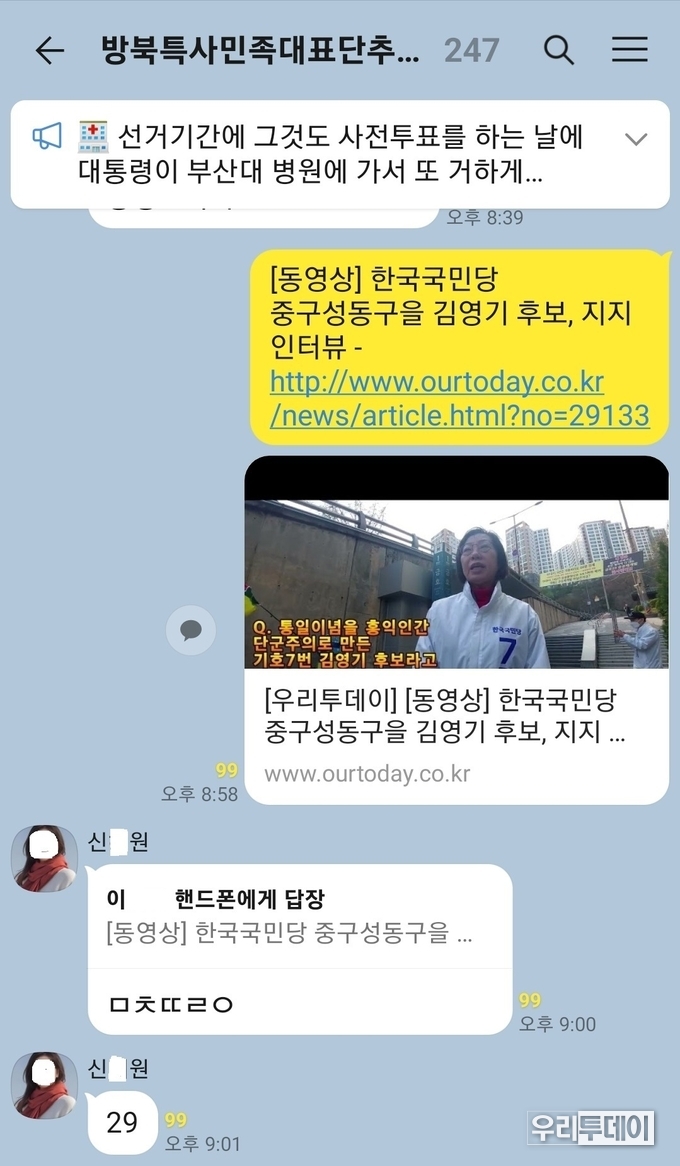
Task: Search within this chat room
Action: point(559,50)
